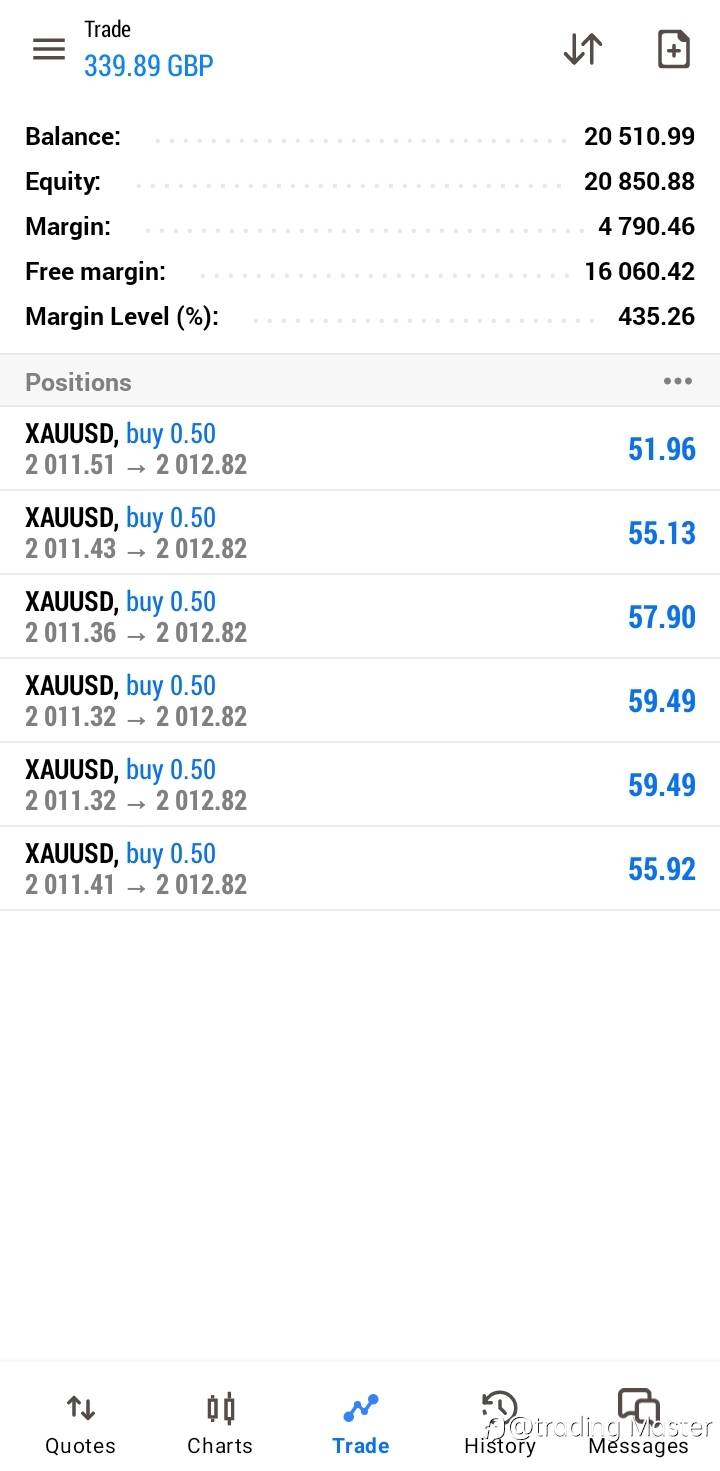Create a new order
The width and height of the screenshot is (720, 1471).
pos(674,49)
